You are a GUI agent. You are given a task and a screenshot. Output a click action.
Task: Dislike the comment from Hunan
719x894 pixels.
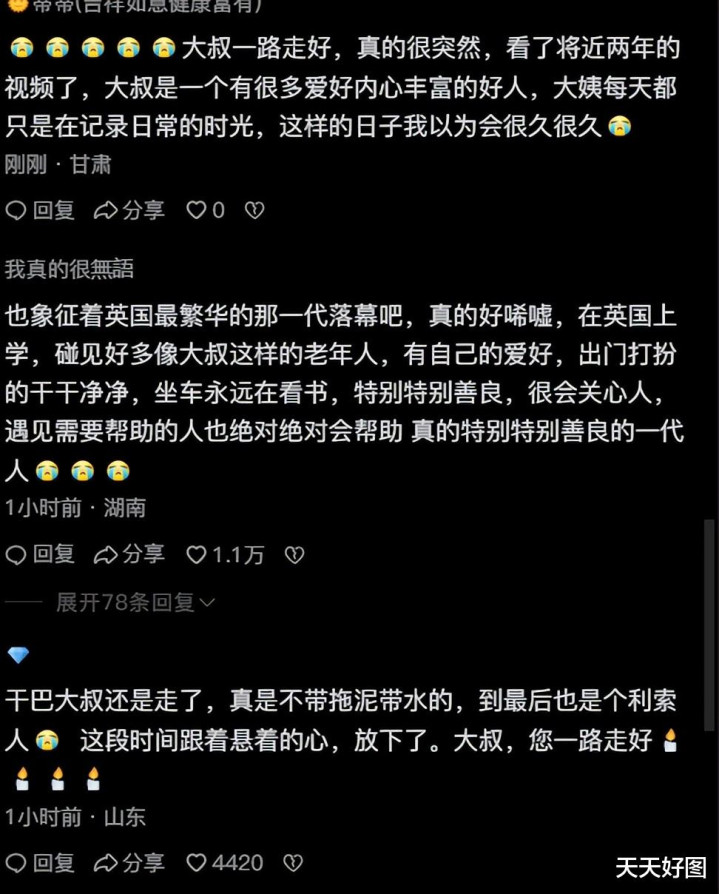coord(294,554)
